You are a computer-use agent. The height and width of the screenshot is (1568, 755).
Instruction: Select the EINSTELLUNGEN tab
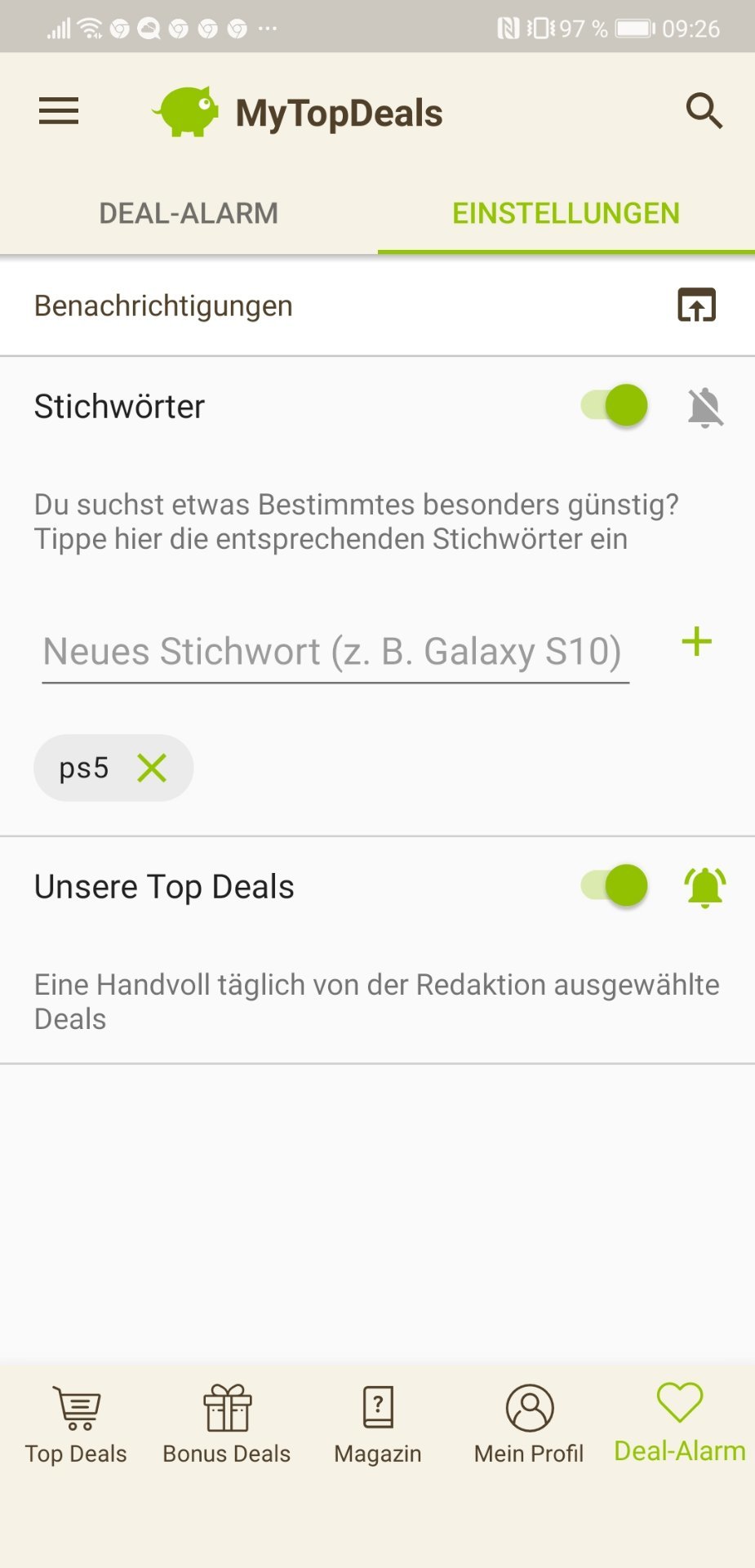pyautogui.click(x=566, y=213)
